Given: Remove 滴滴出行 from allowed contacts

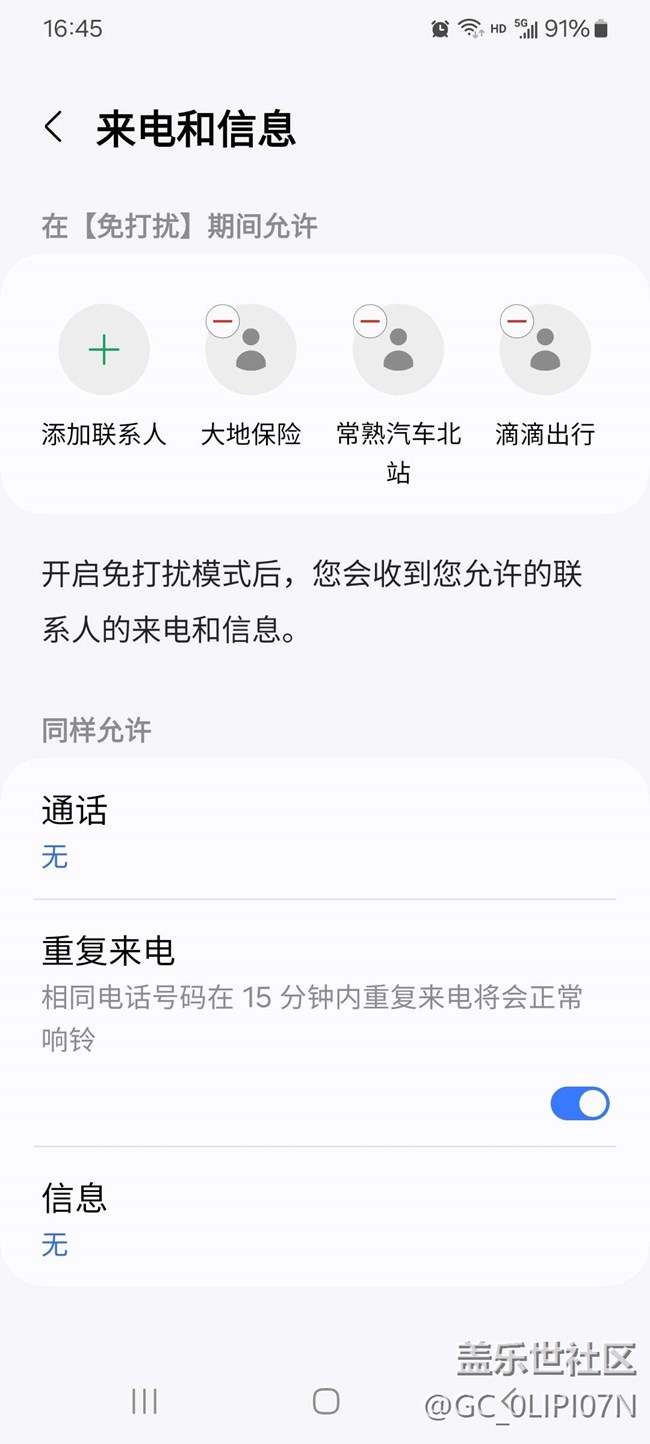Looking at the screenshot, I should [x=517, y=321].
